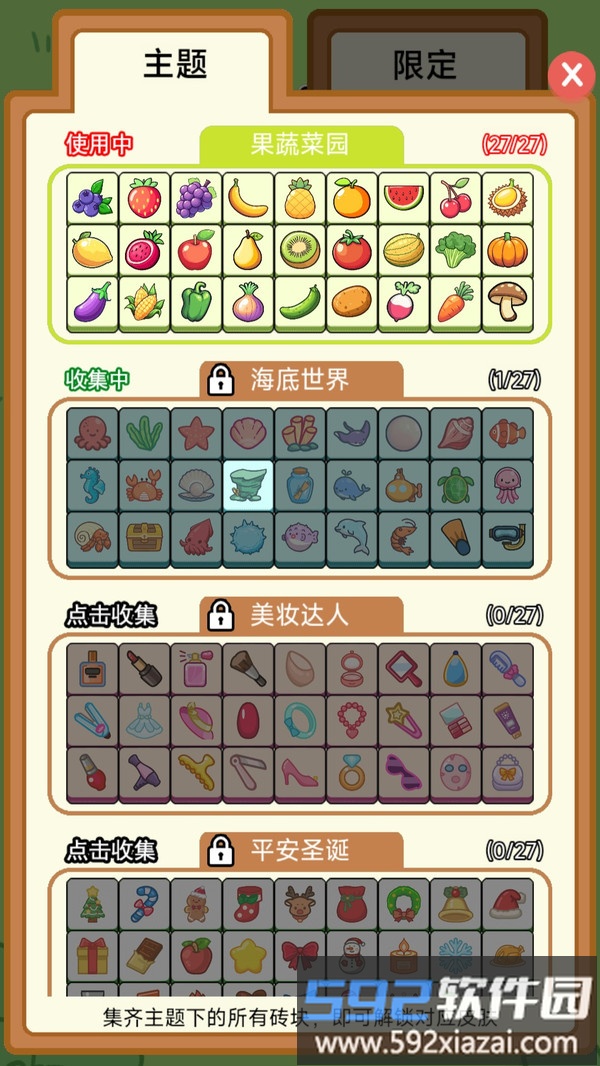Tap 美妆达人 theme to collect
The width and height of the screenshot is (600, 1066).
click(x=300, y=615)
